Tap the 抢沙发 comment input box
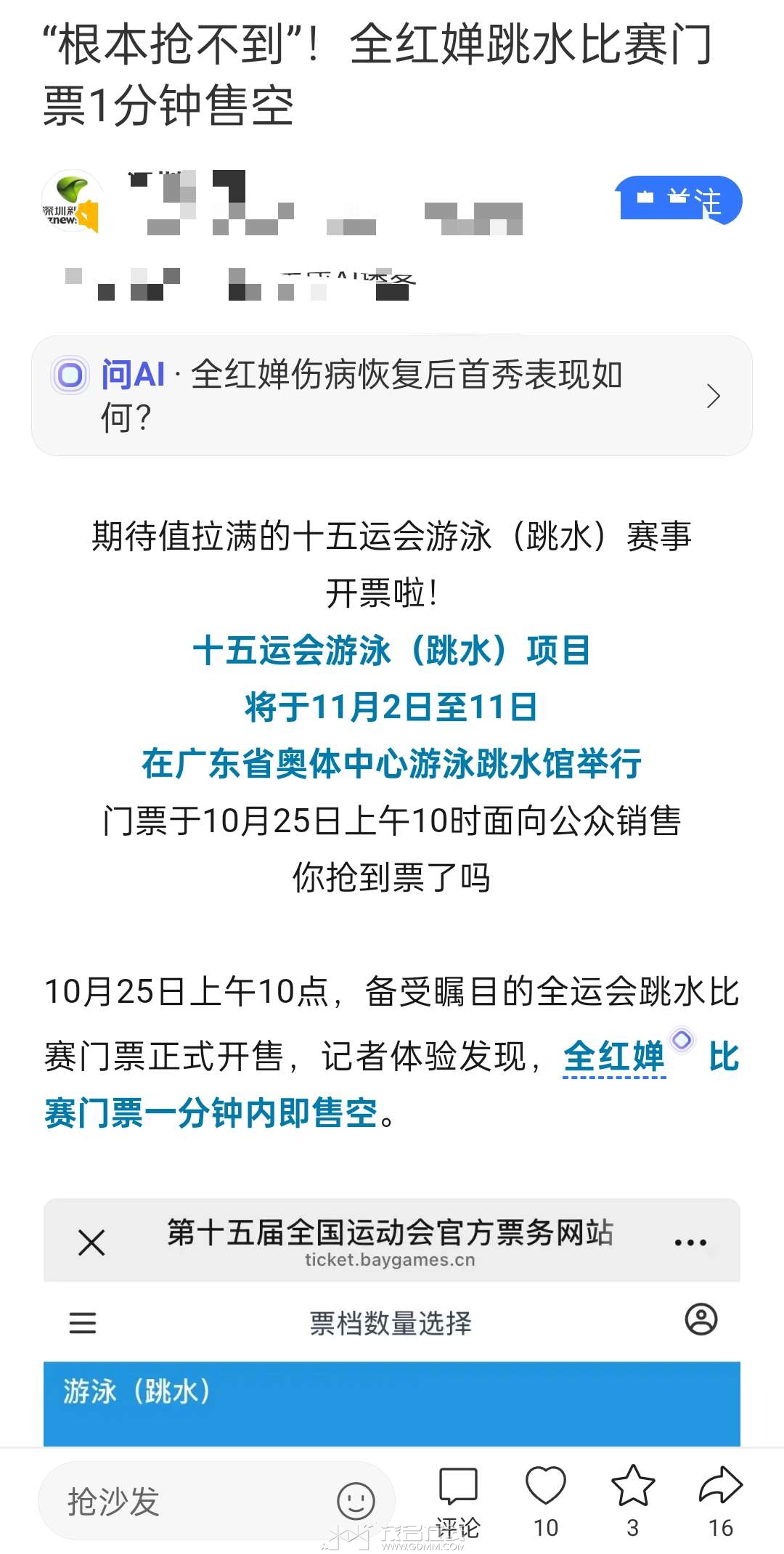This screenshot has width=784, height=1554. [x=189, y=1500]
